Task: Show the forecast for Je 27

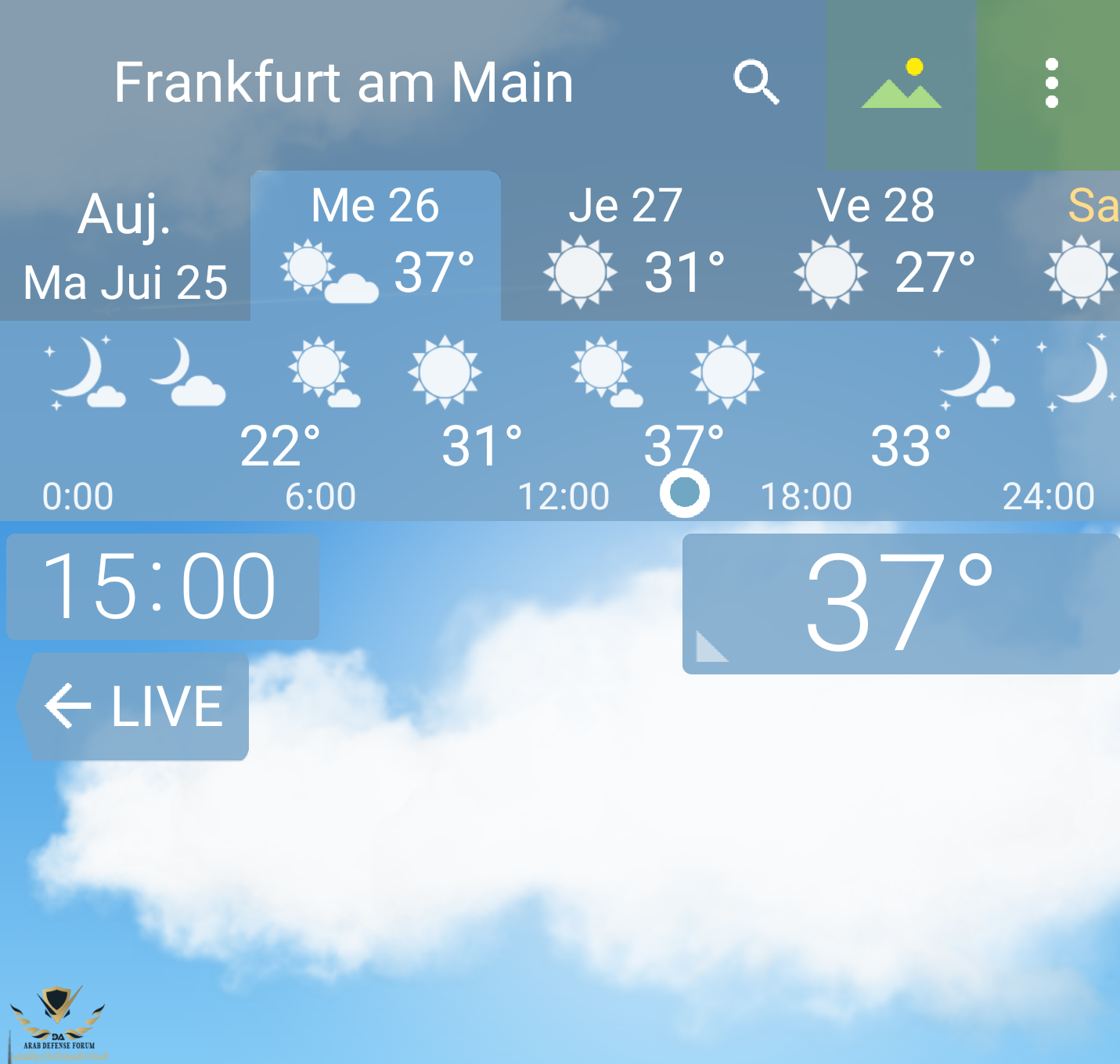Action: [x=626, y=246]
